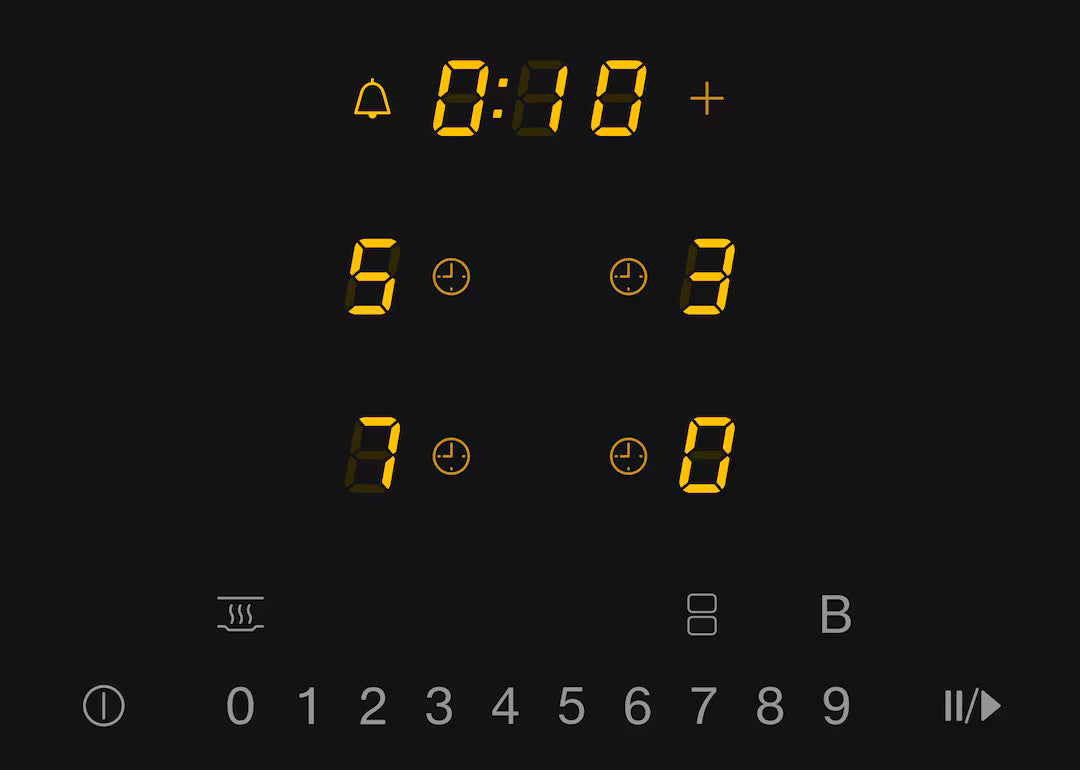The height and width of the screenshot is (770, 1080).
Task: Set heat level to 4
Action: 505,706
